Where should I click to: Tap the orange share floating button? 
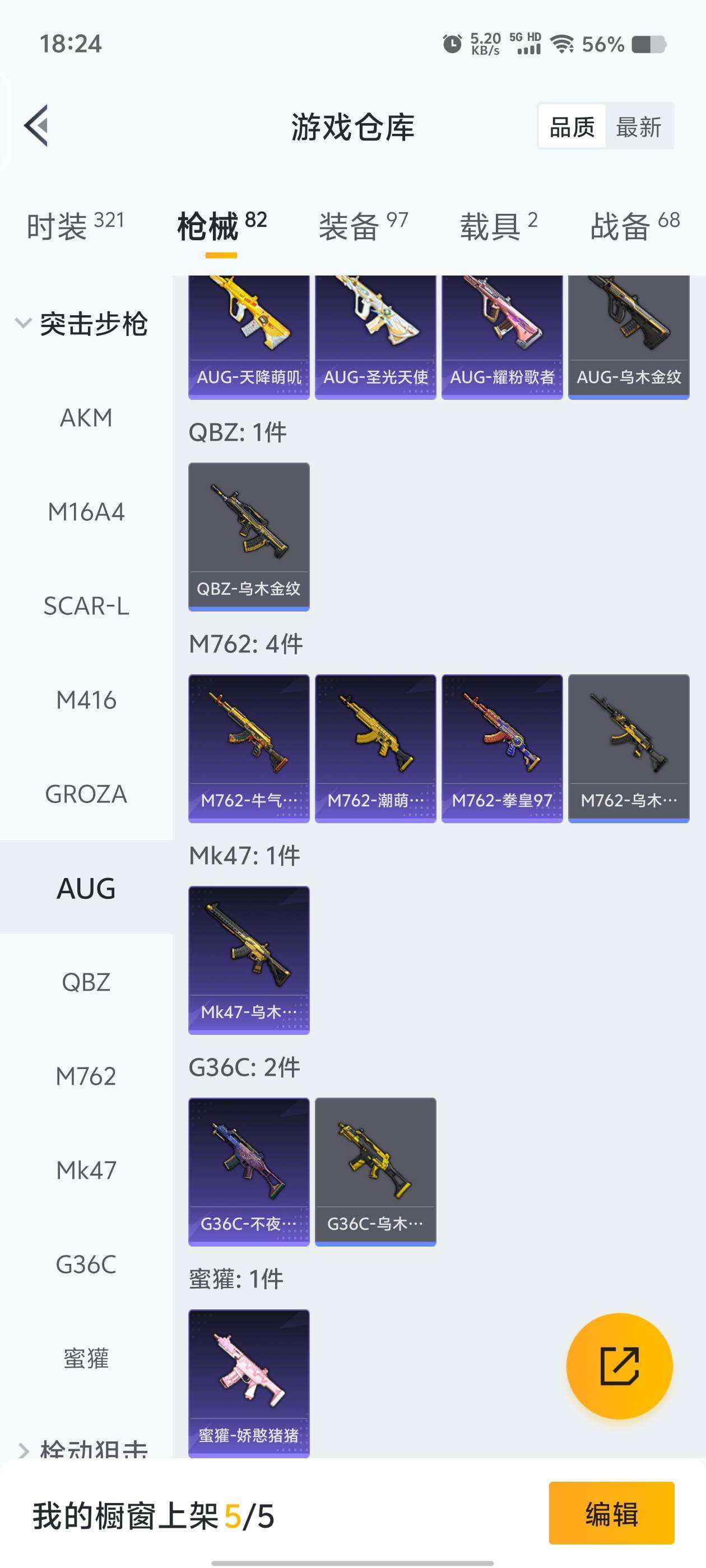619,1366
